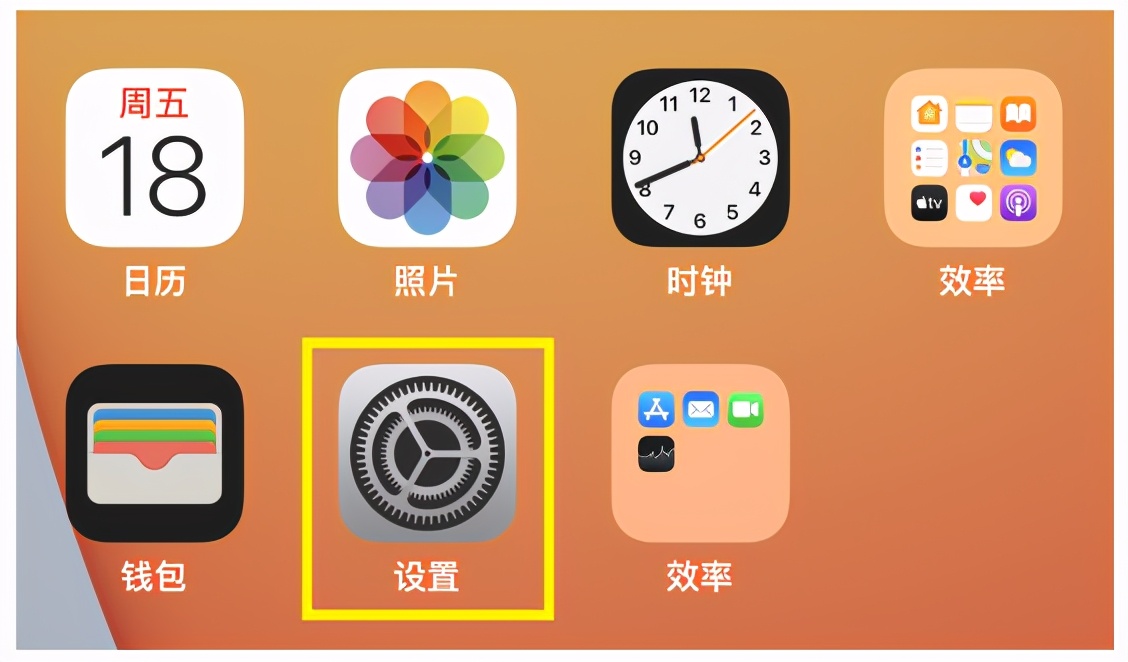The image size is (1128, 662).
Task: Open the 时钟 clock app
Action: pyautogui.click(x=700, y=158)
